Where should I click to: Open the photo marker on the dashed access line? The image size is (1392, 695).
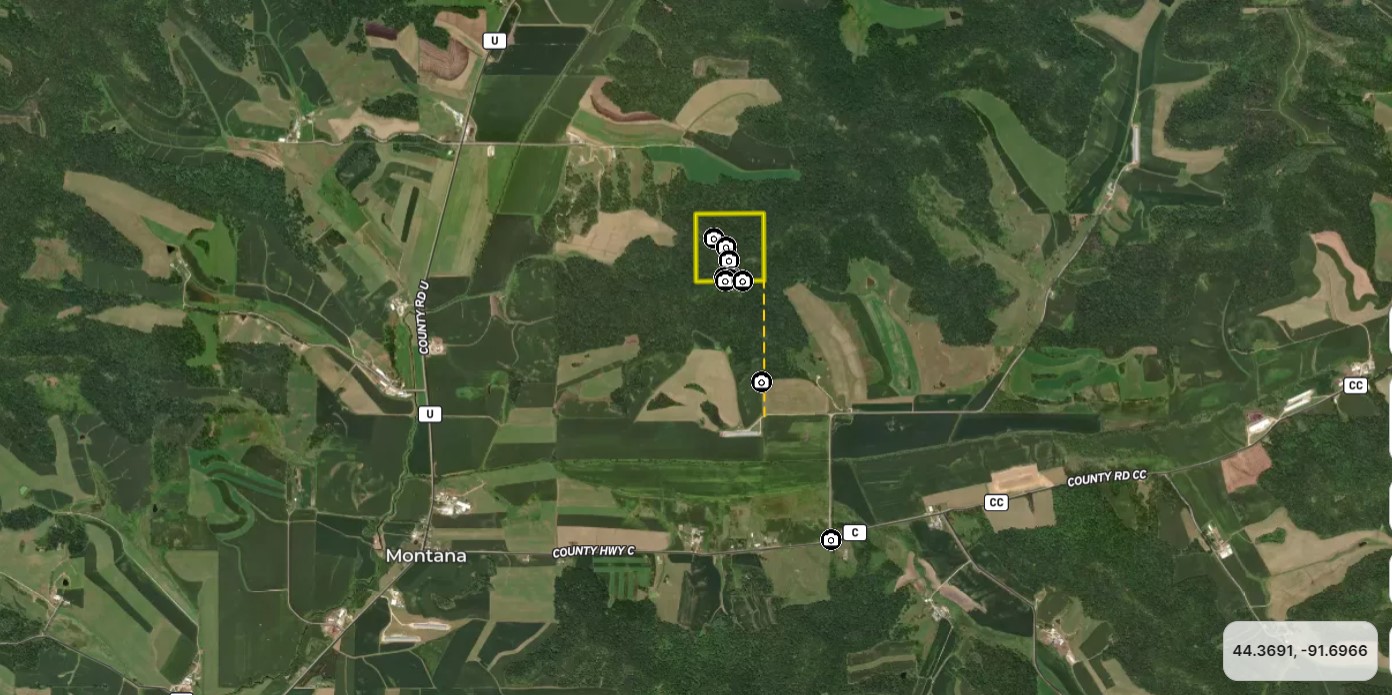(x=761, y=381)
